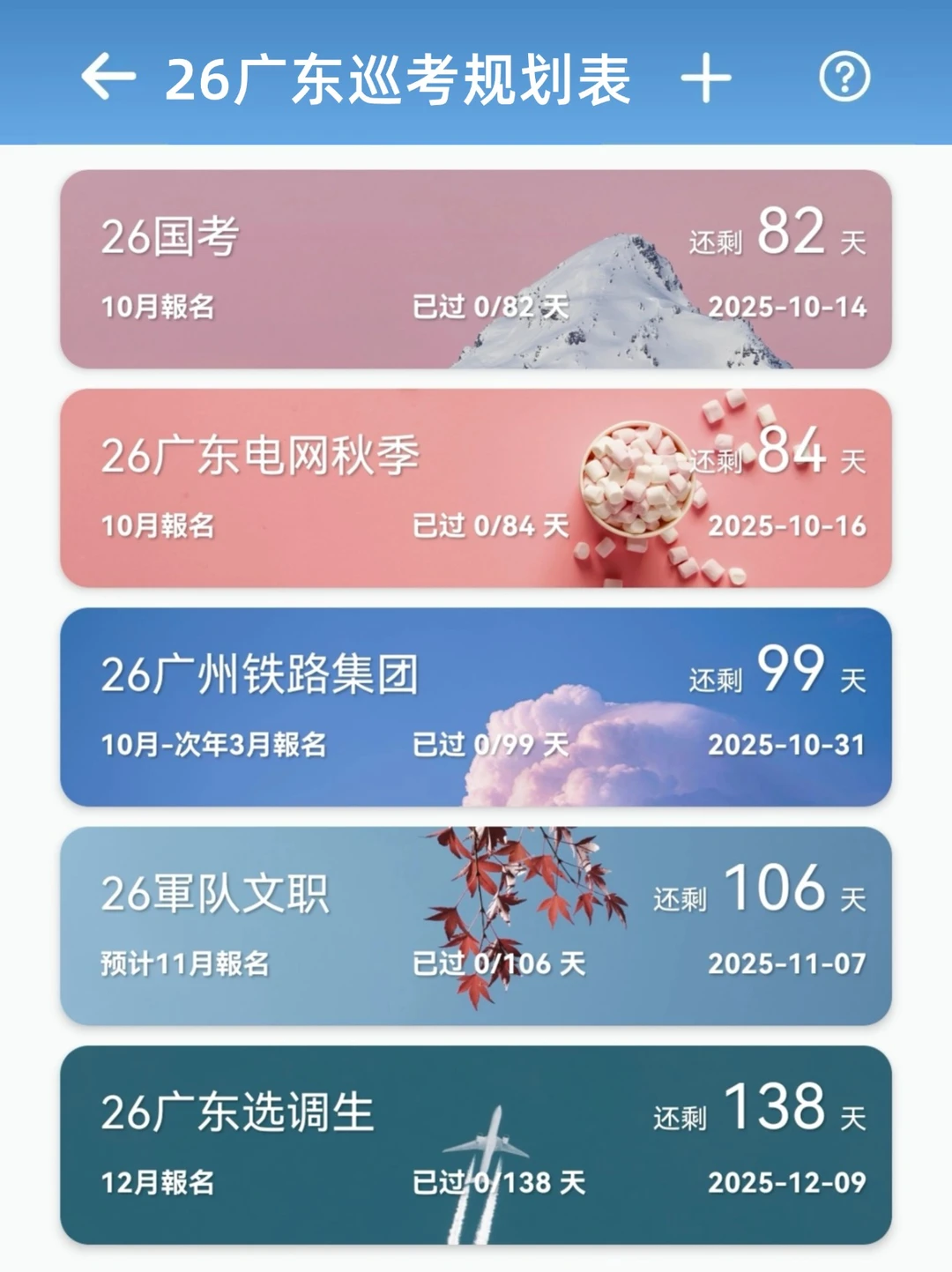952x1272 pixels.
Task: Tap the pink cloud image on 广州铁路集团 card
Action: (555, 758)
